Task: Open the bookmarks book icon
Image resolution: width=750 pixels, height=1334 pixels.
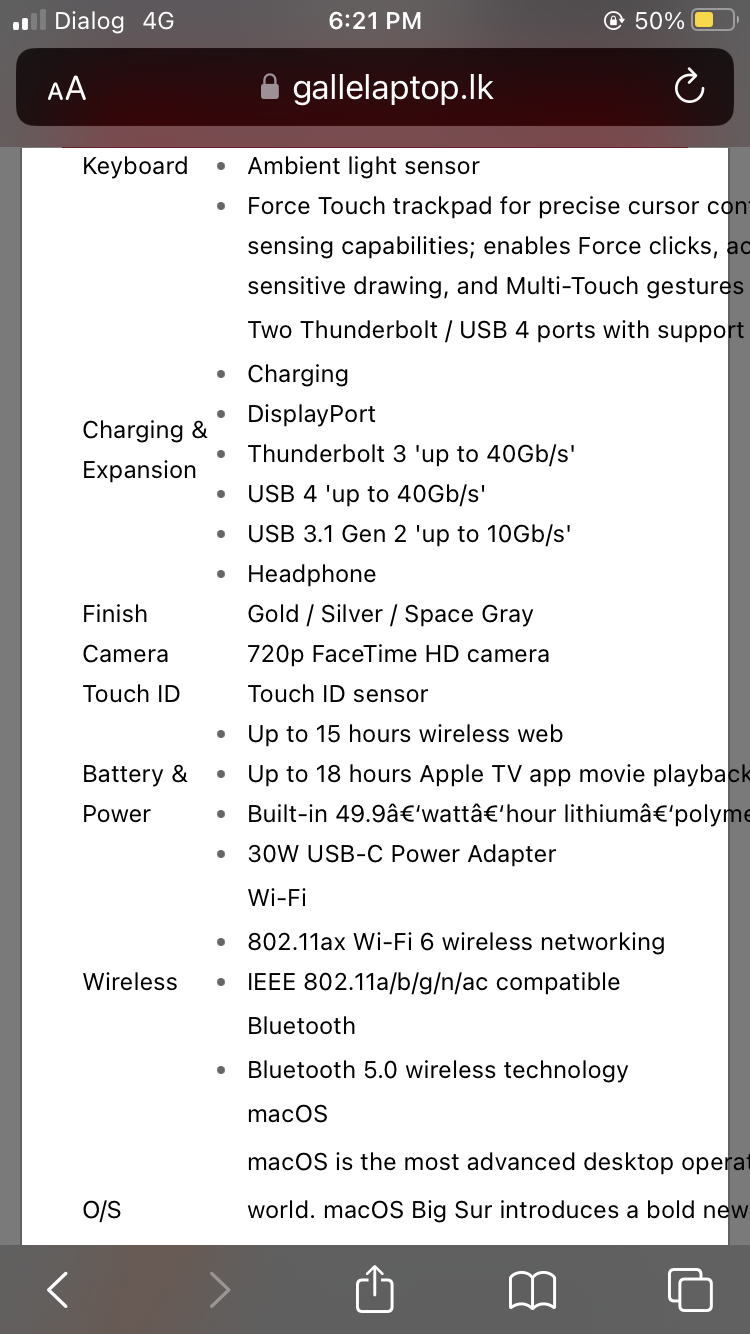Action: click(532, 1290)
